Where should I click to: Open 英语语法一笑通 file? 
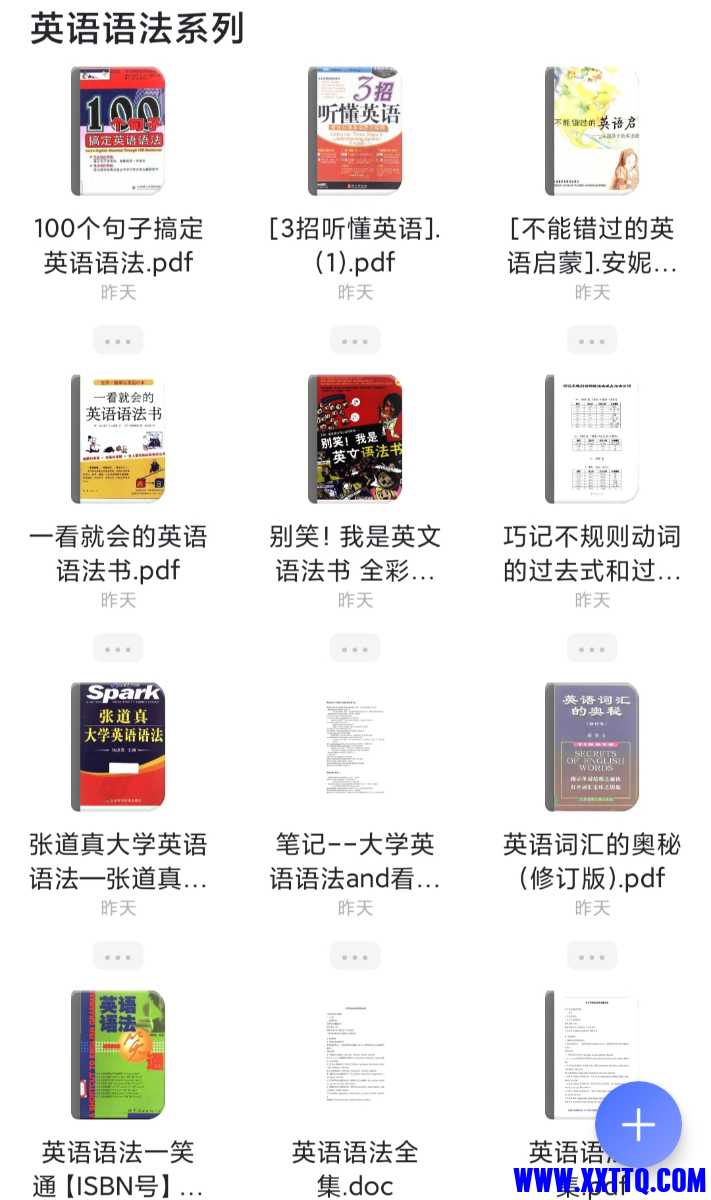[118, 1056]
